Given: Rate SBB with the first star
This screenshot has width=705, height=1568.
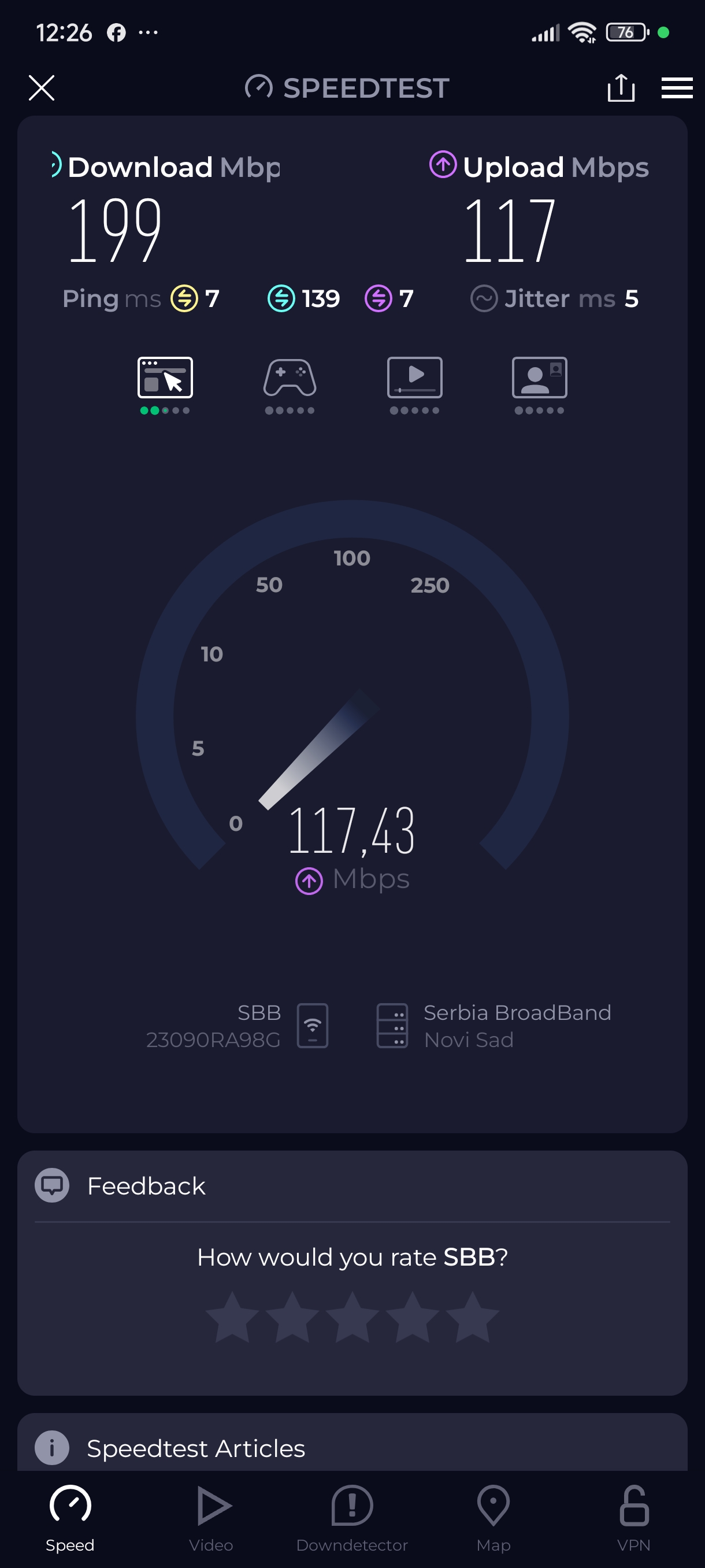Looking at the screenshot, I should click(x=232, y=1318).
